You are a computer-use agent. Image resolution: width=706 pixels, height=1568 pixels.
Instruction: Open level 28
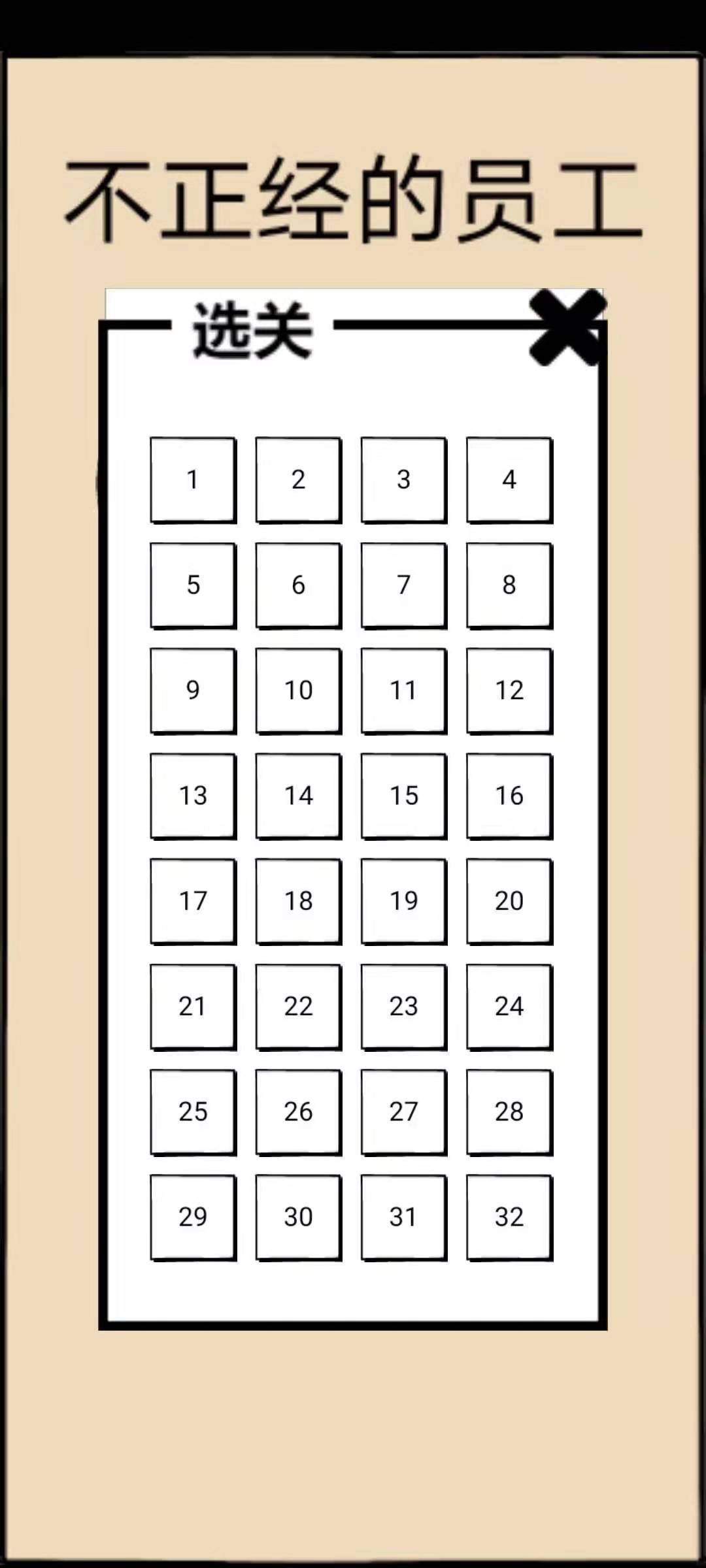click(509, 1111)
